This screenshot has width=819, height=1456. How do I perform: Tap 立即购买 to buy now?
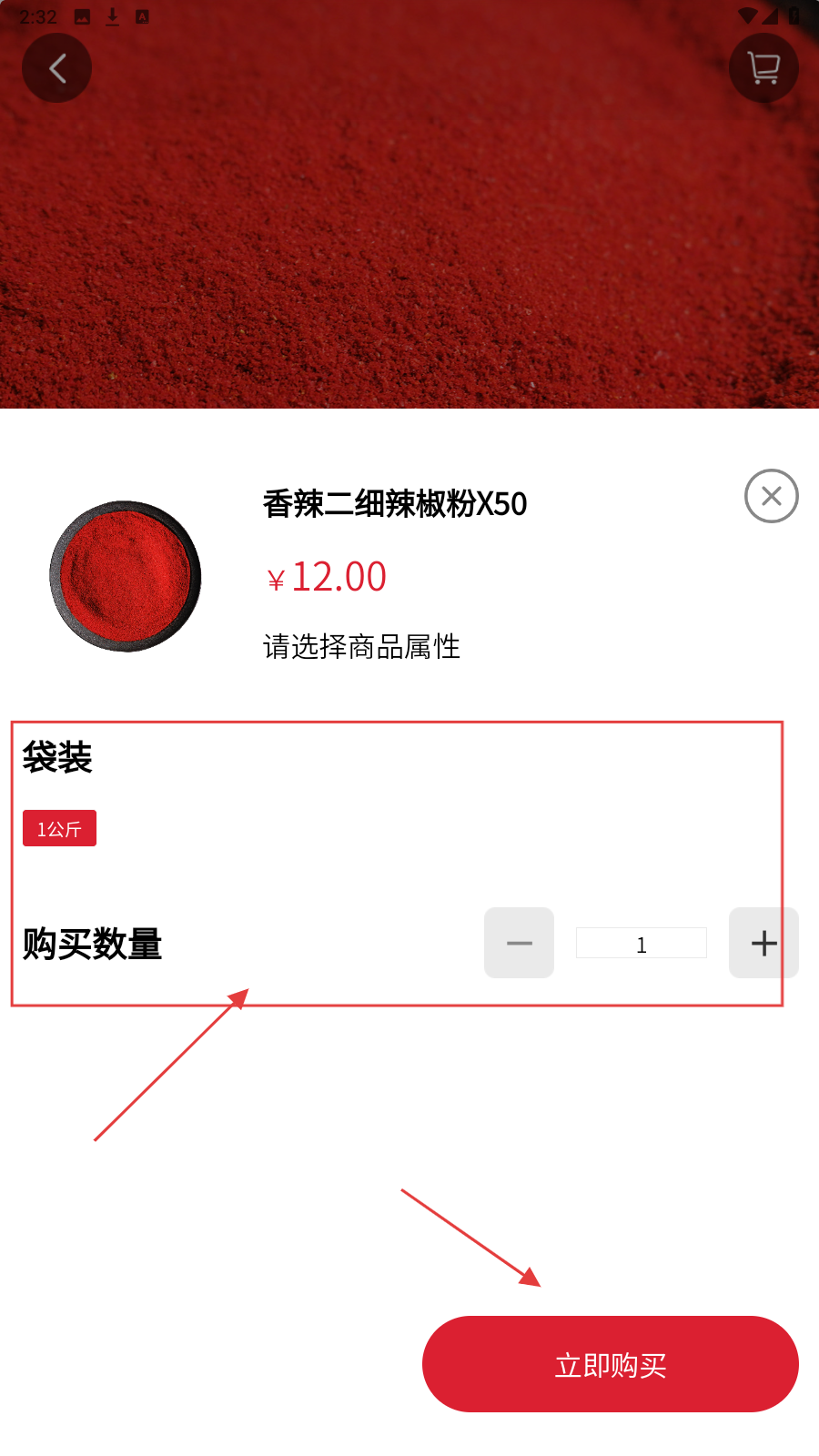click(x=610, y=1364)
